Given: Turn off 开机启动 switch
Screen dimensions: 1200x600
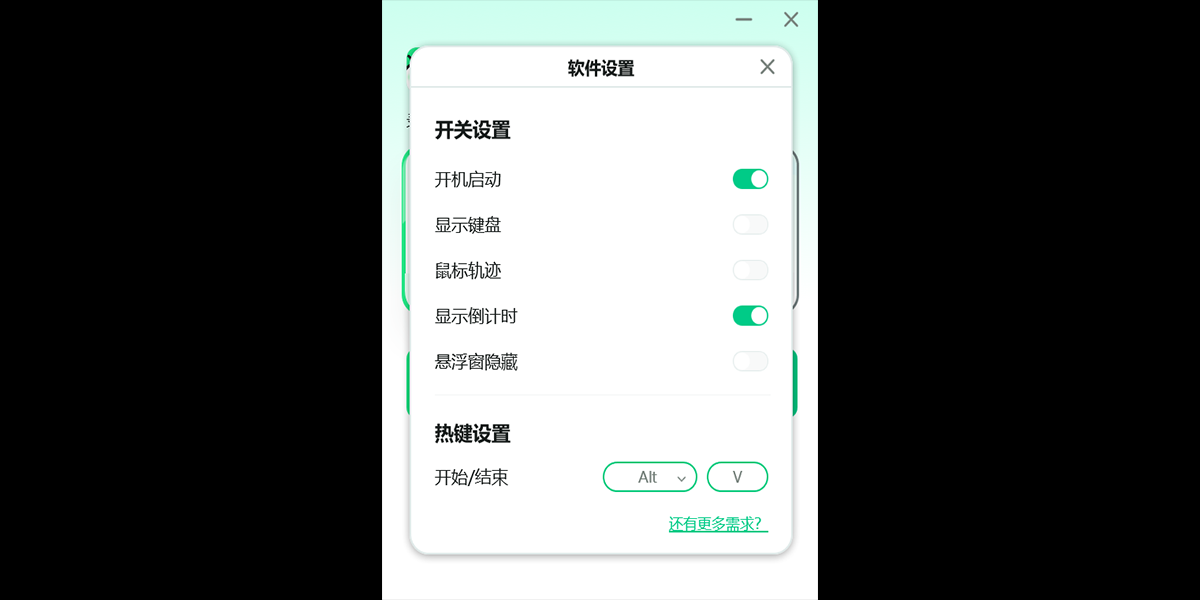Looking at the screenshot, I should click(750, 179).
